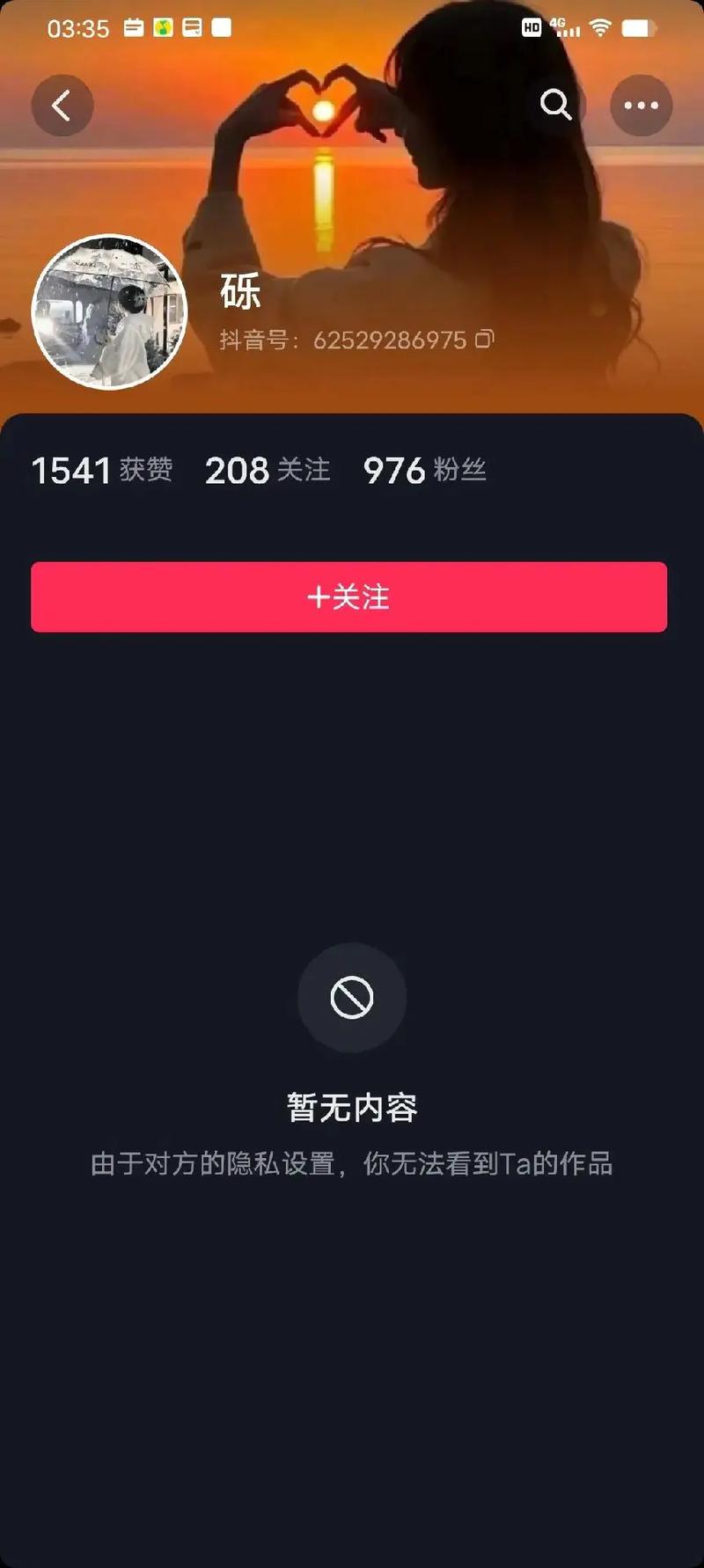Viewport: 704px width, 1568px height.
Task: Open the three-dot more options menu
Action: [642, 105]
